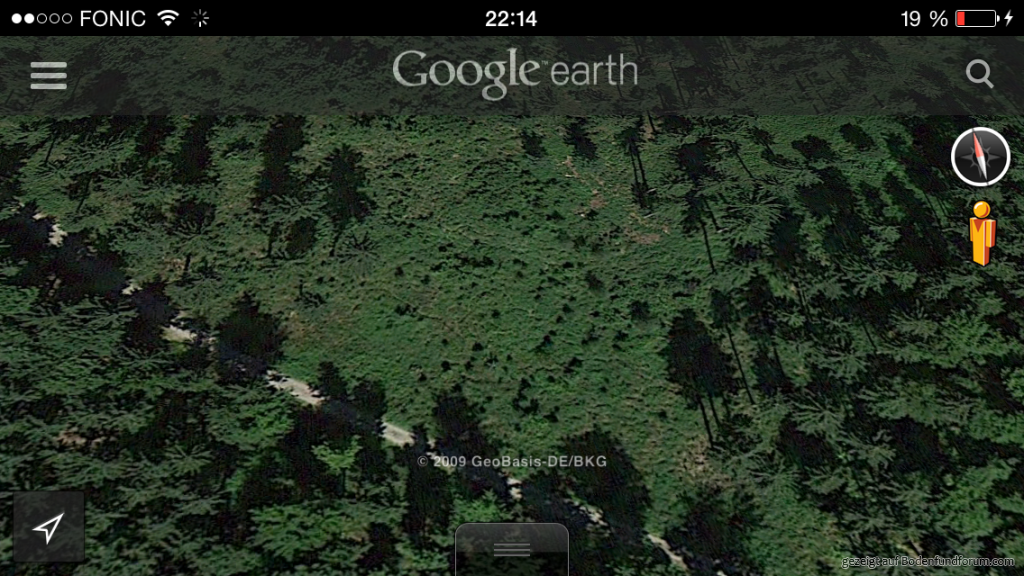Tap the compass to face north
This screenshot has height=576, width=1024.
coord(980,158)
